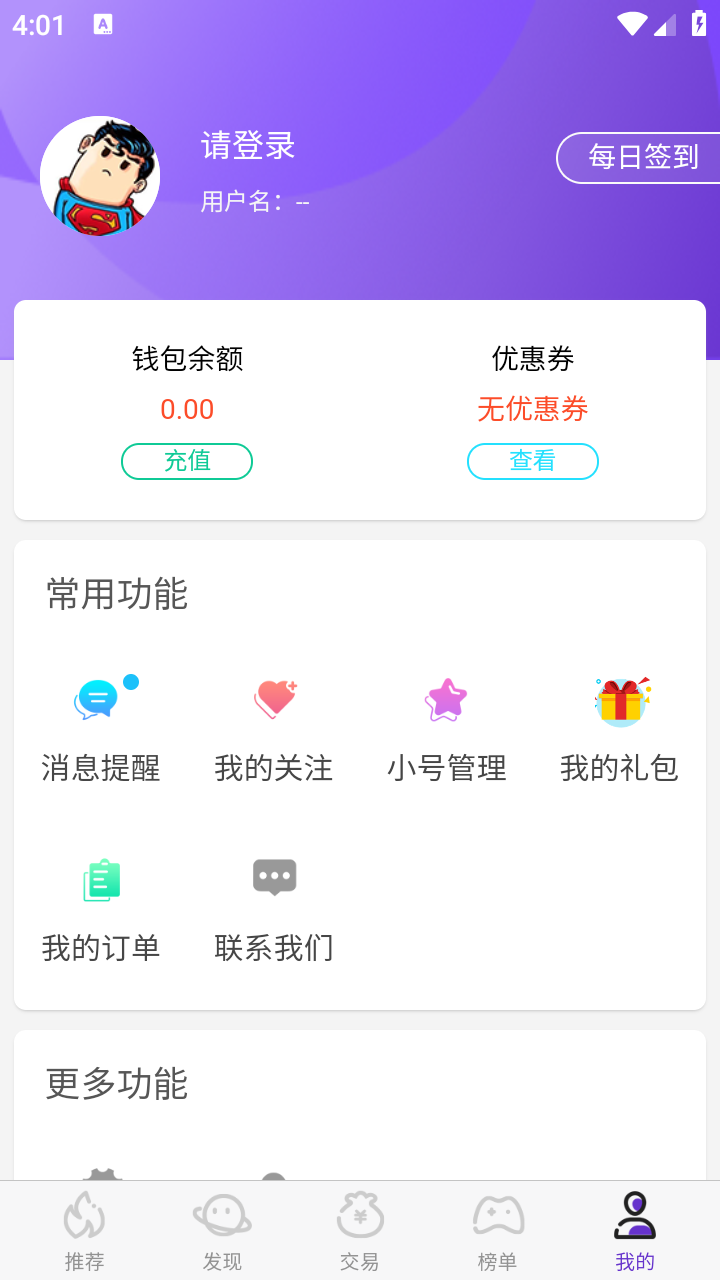Open 消息提醒 message alerts icon
The image size is (720, 1280).
click(100, 699)
